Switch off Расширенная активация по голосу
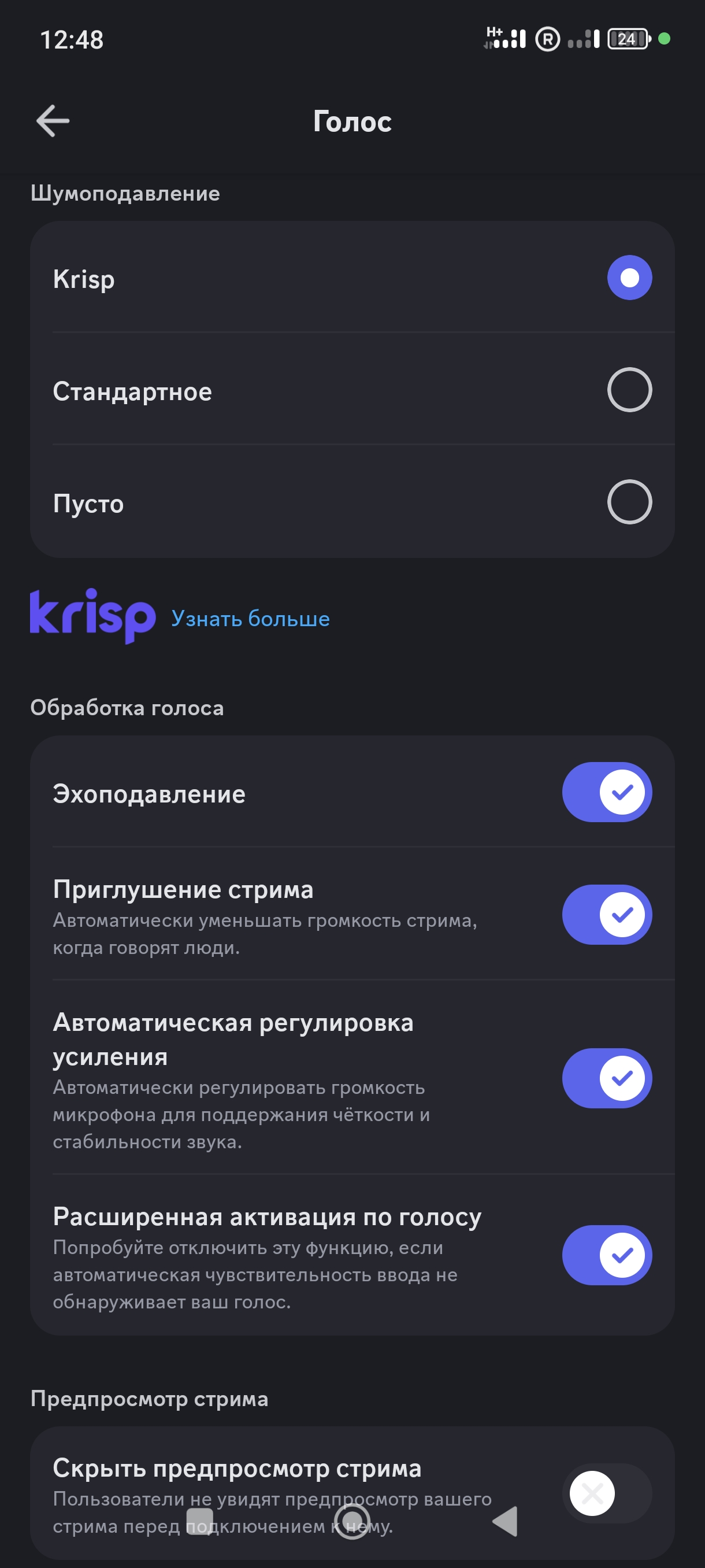705x1568 pixels. click(x=606, y=1255)
